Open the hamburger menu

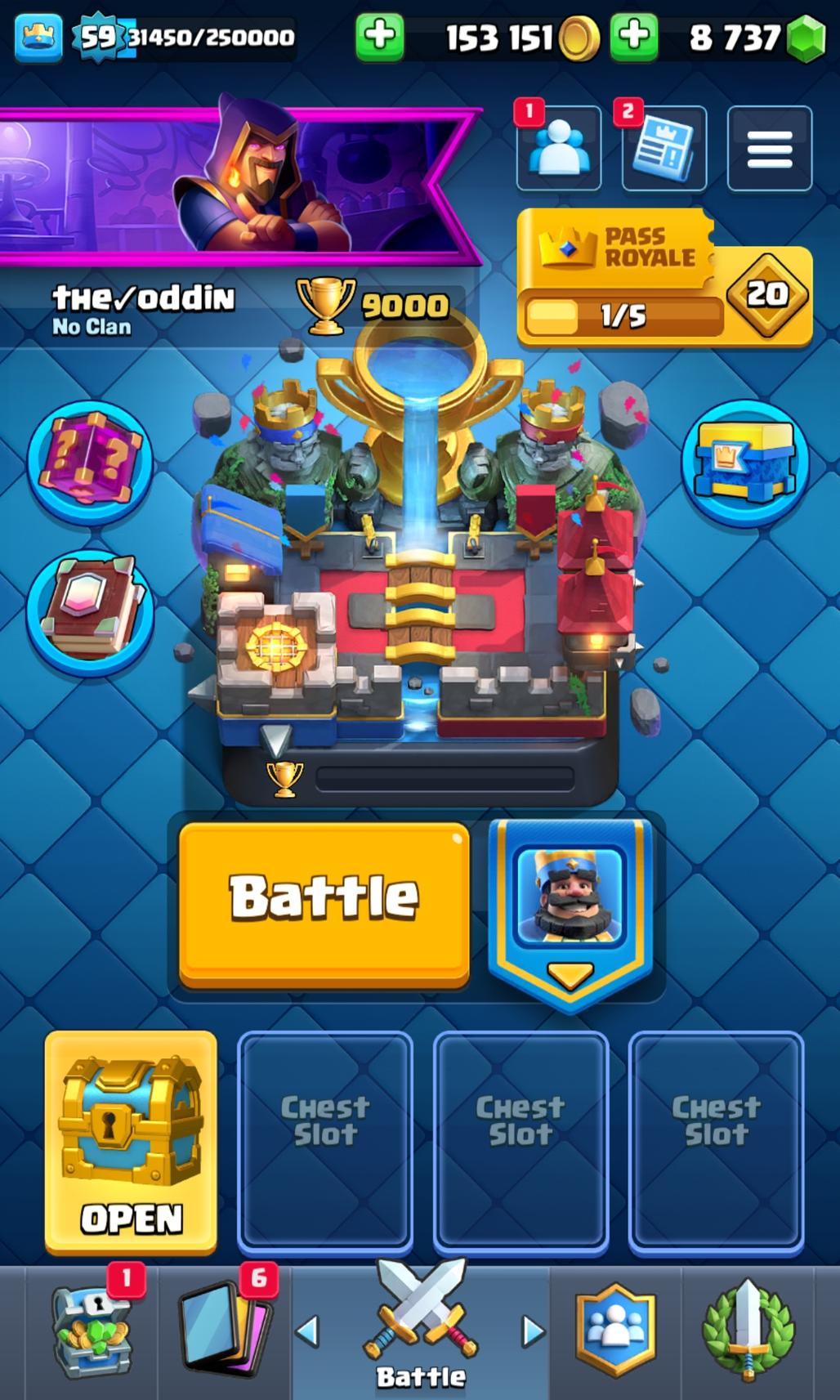[x=769, y=149]
